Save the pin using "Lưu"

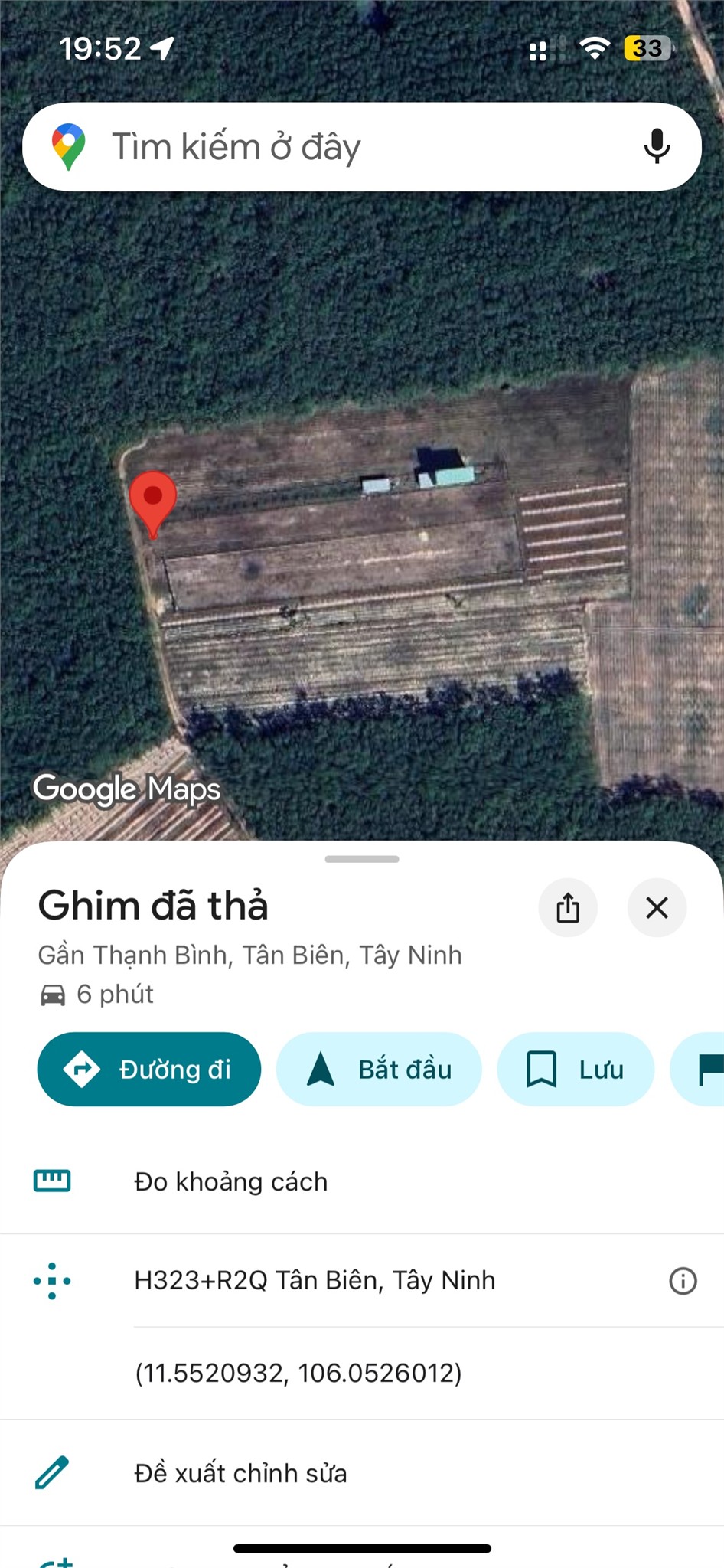click(x=576, y=1069)
